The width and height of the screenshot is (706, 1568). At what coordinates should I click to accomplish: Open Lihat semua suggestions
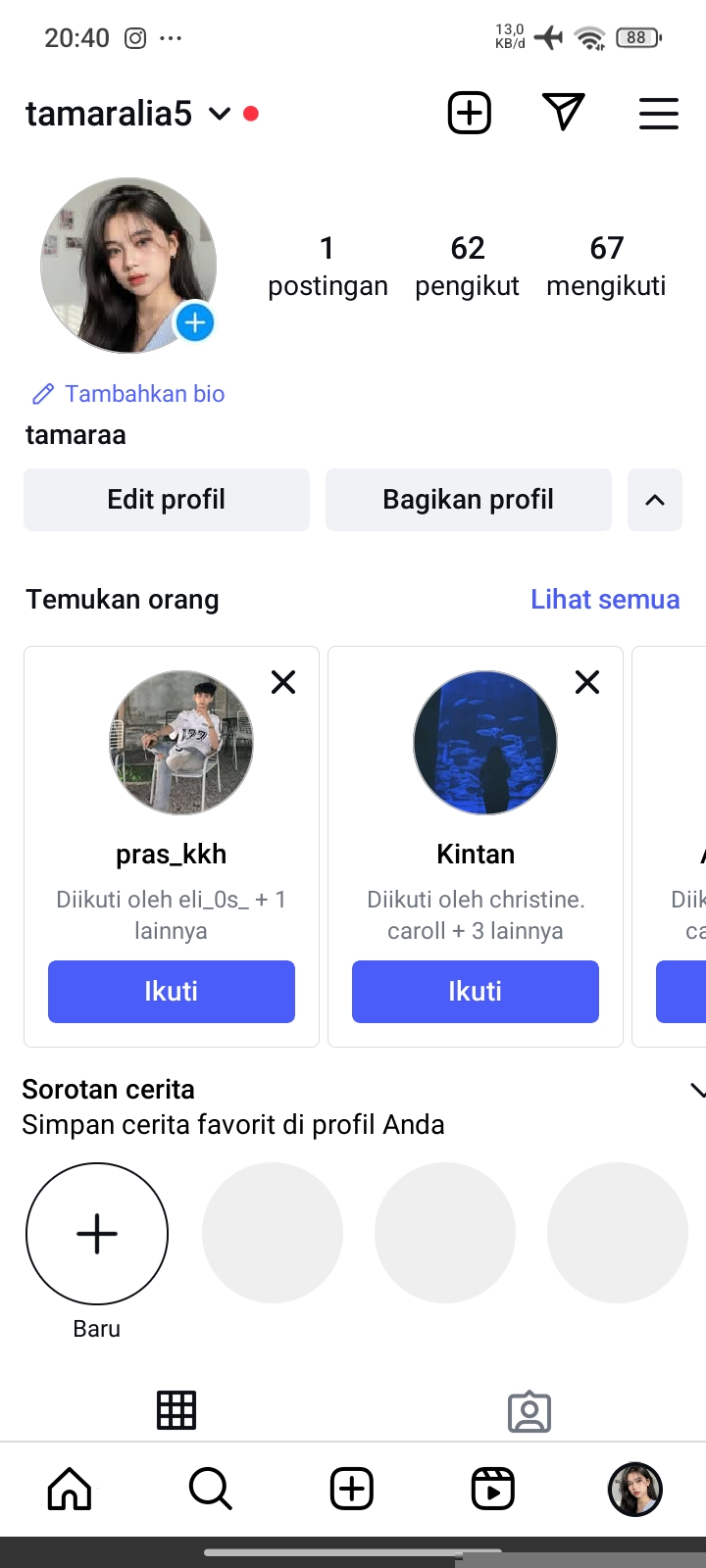pyautogui.click(x=605, y=600)
